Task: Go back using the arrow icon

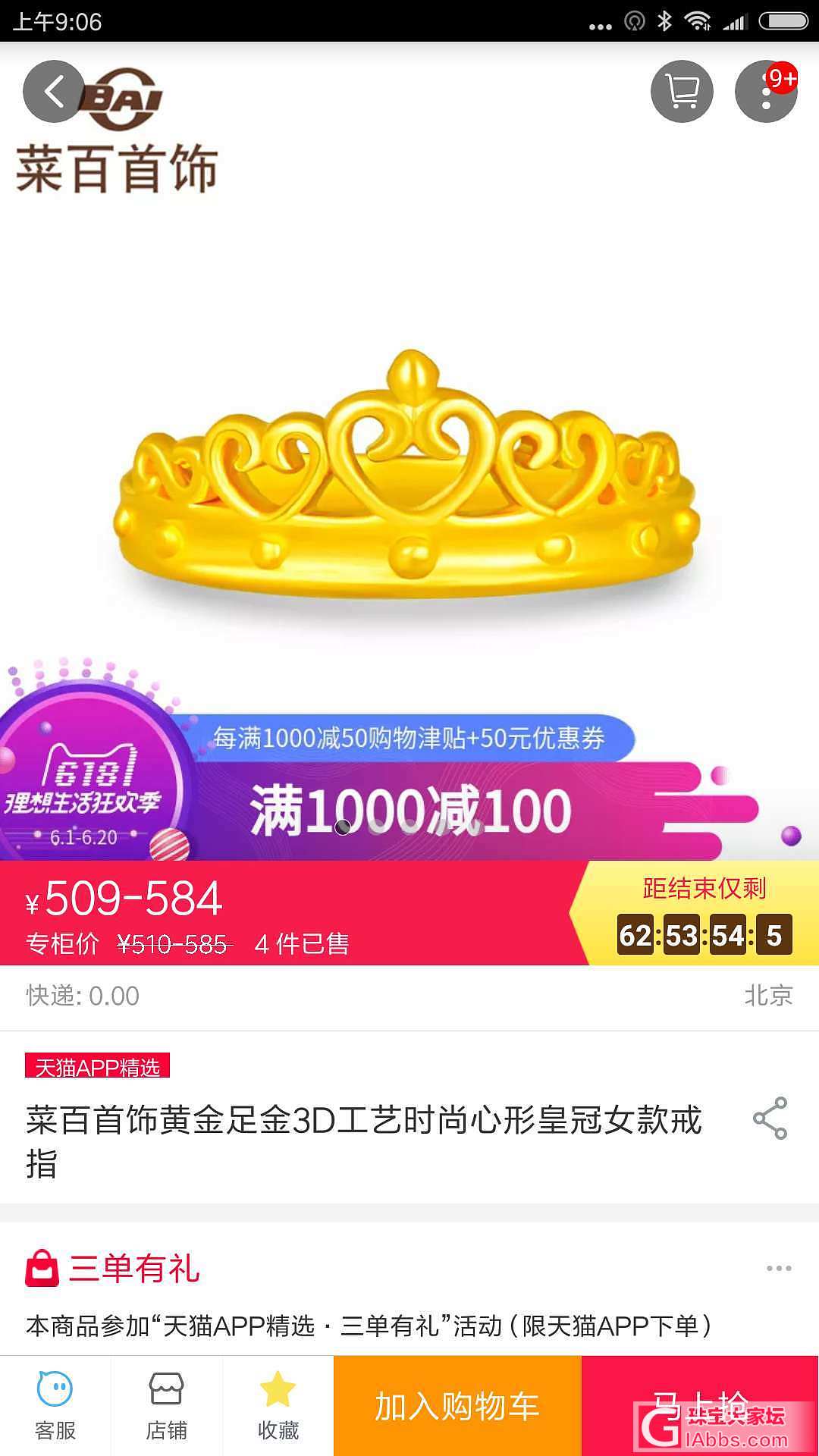Action: tap(53, 92)
